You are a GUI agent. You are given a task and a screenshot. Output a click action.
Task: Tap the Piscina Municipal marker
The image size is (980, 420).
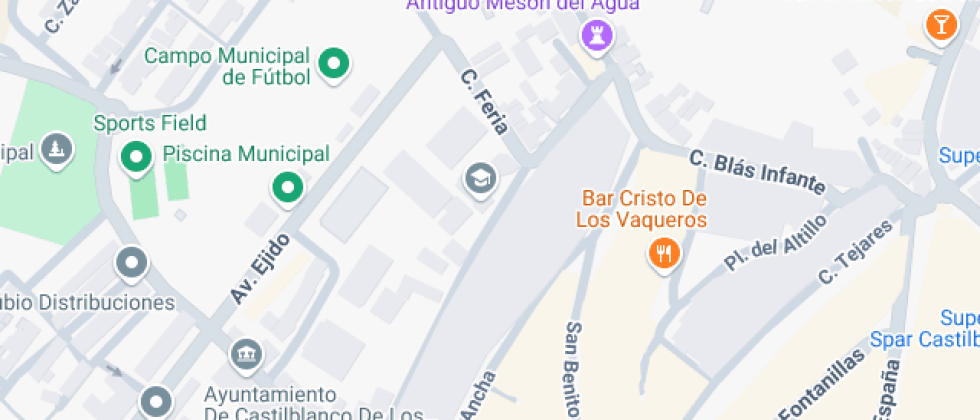coord(289,187)
